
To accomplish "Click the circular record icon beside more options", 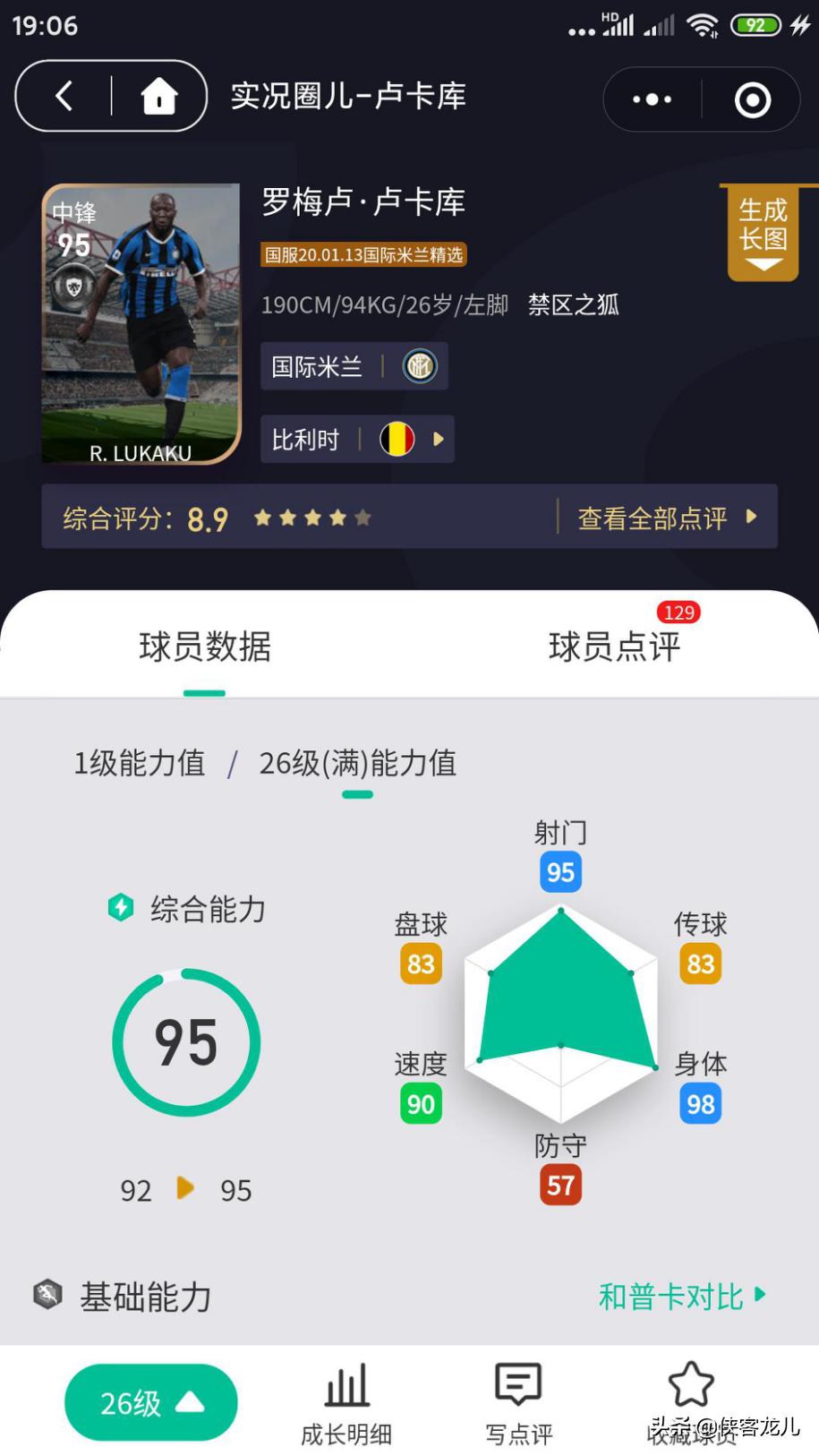I will click(x=752, y=99).
